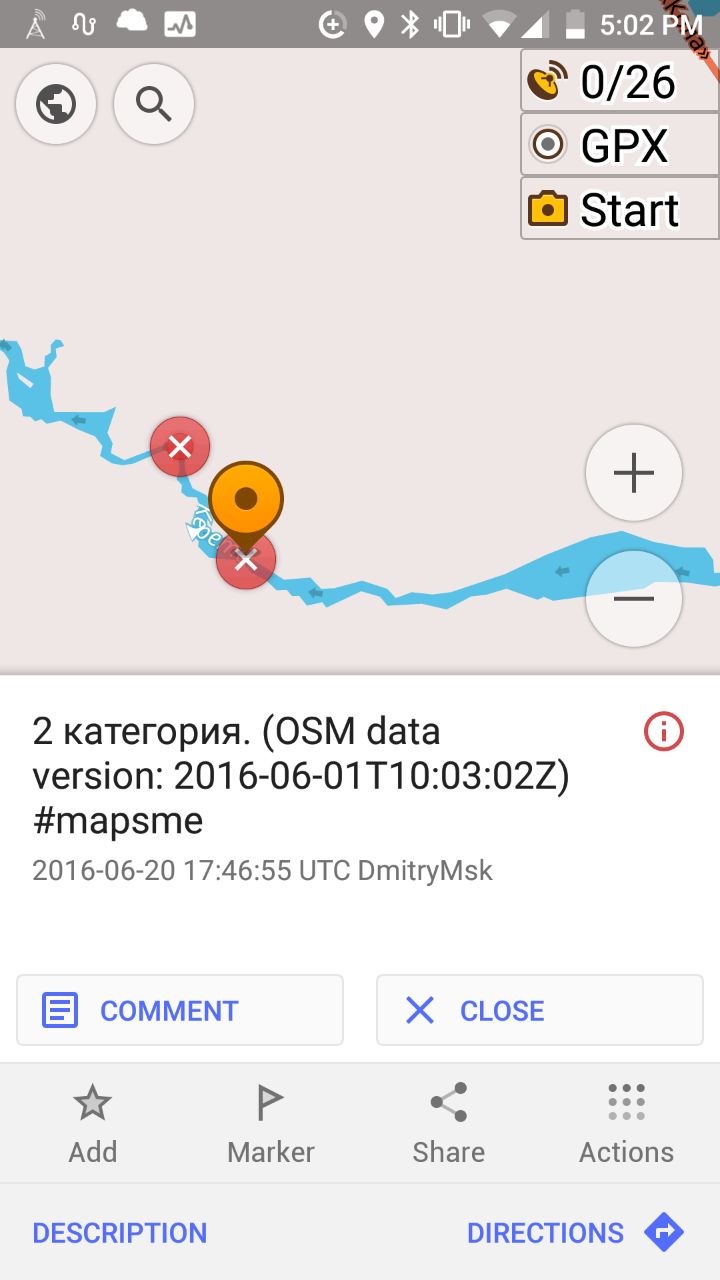
Task: Tap the search magnifier button
Action: [x=153, y=103]
